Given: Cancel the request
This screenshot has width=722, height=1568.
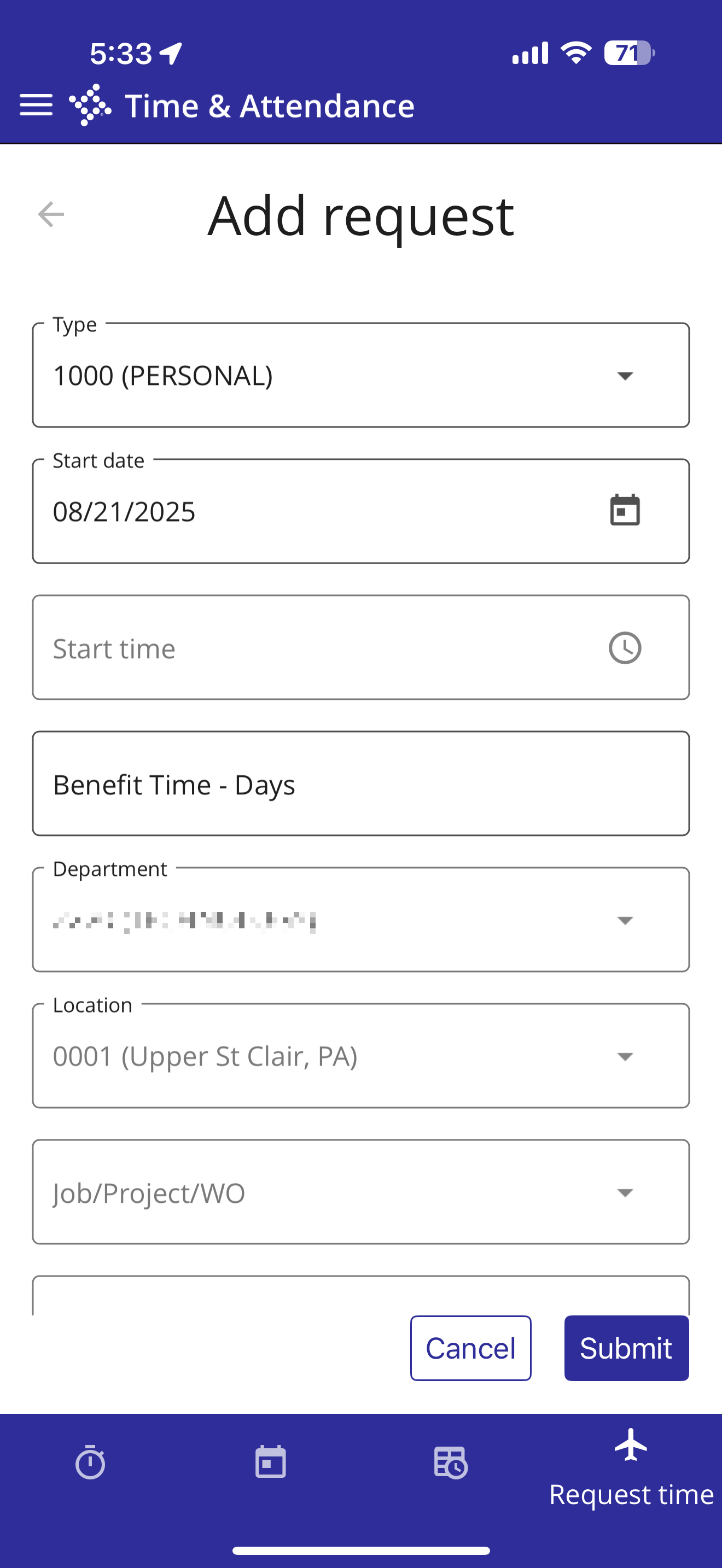Looking at the screenshot, I should tap(470, 1348).
